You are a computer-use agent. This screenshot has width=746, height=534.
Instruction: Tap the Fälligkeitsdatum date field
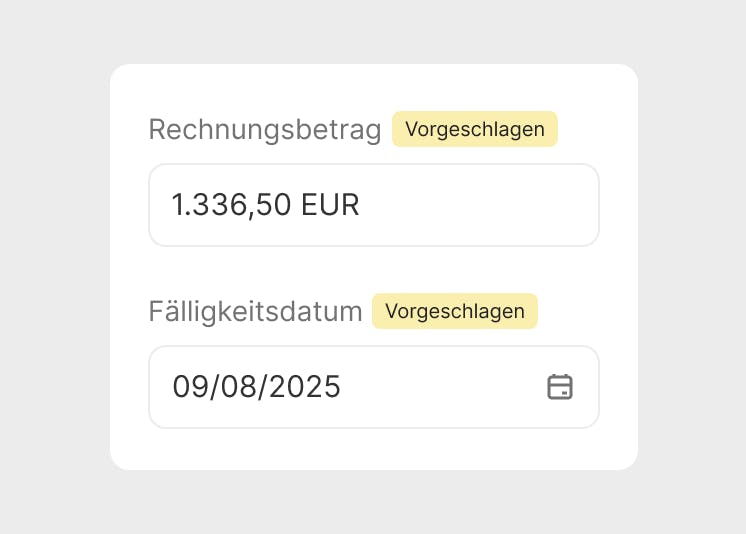point(340,387)
